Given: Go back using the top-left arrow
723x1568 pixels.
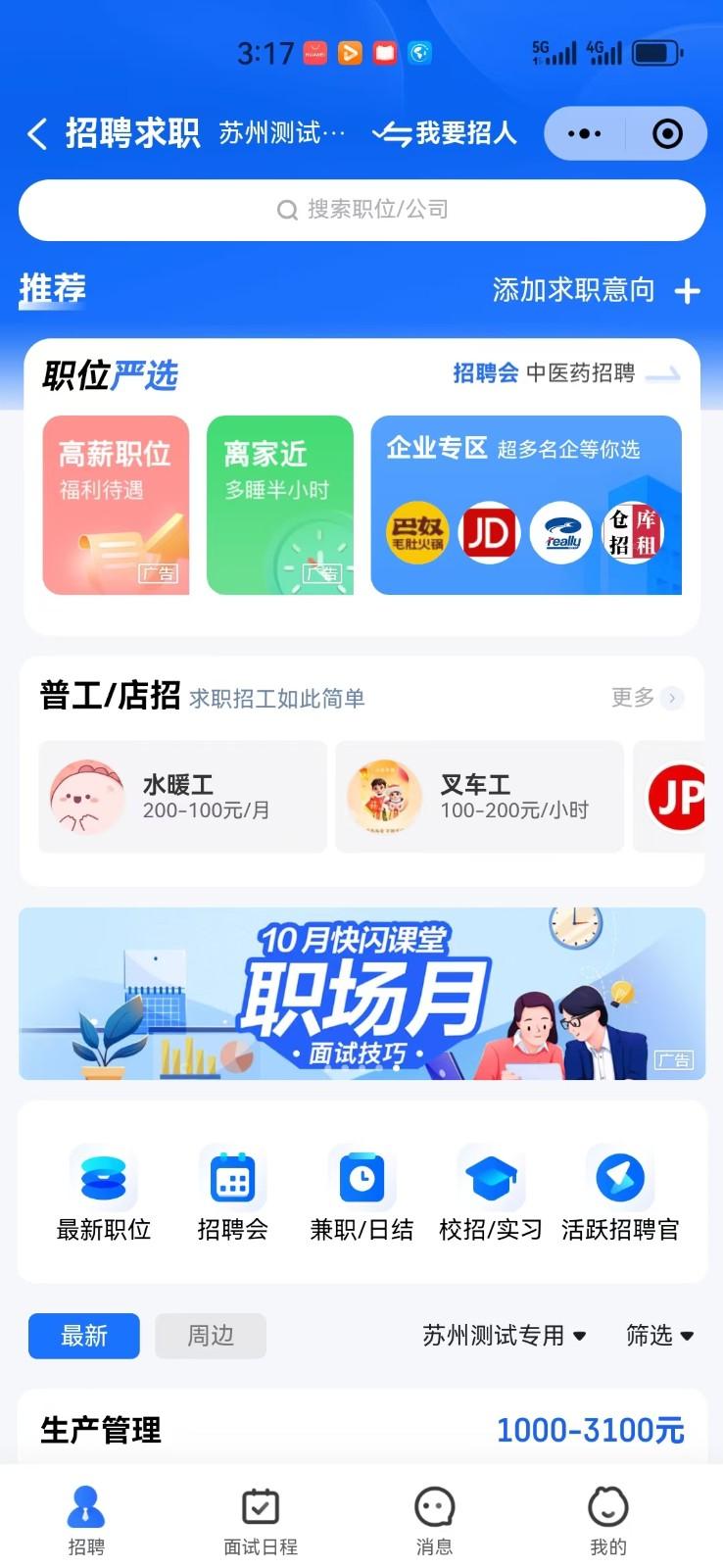Looking at the screenshot, I should 37,133.
